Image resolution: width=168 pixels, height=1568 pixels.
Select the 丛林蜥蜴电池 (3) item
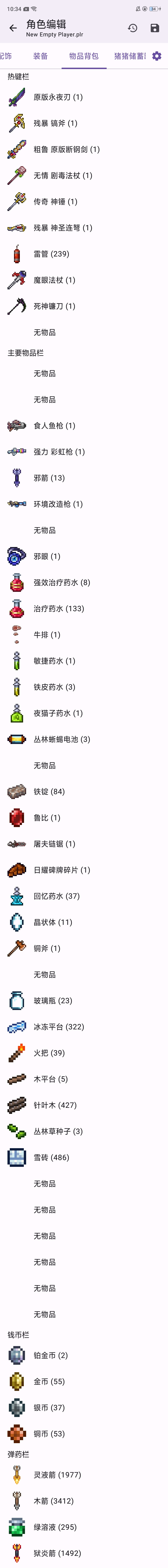(61, 739)
